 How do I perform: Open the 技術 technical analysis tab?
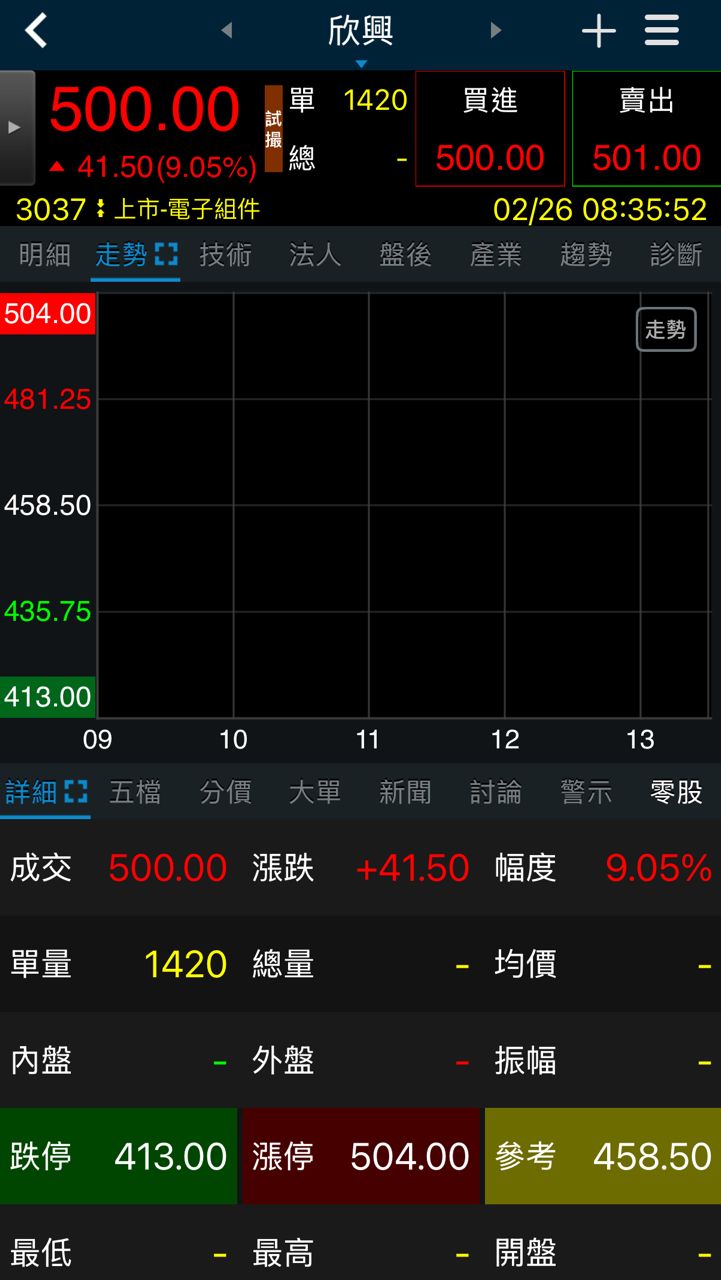tap(225, 255)
